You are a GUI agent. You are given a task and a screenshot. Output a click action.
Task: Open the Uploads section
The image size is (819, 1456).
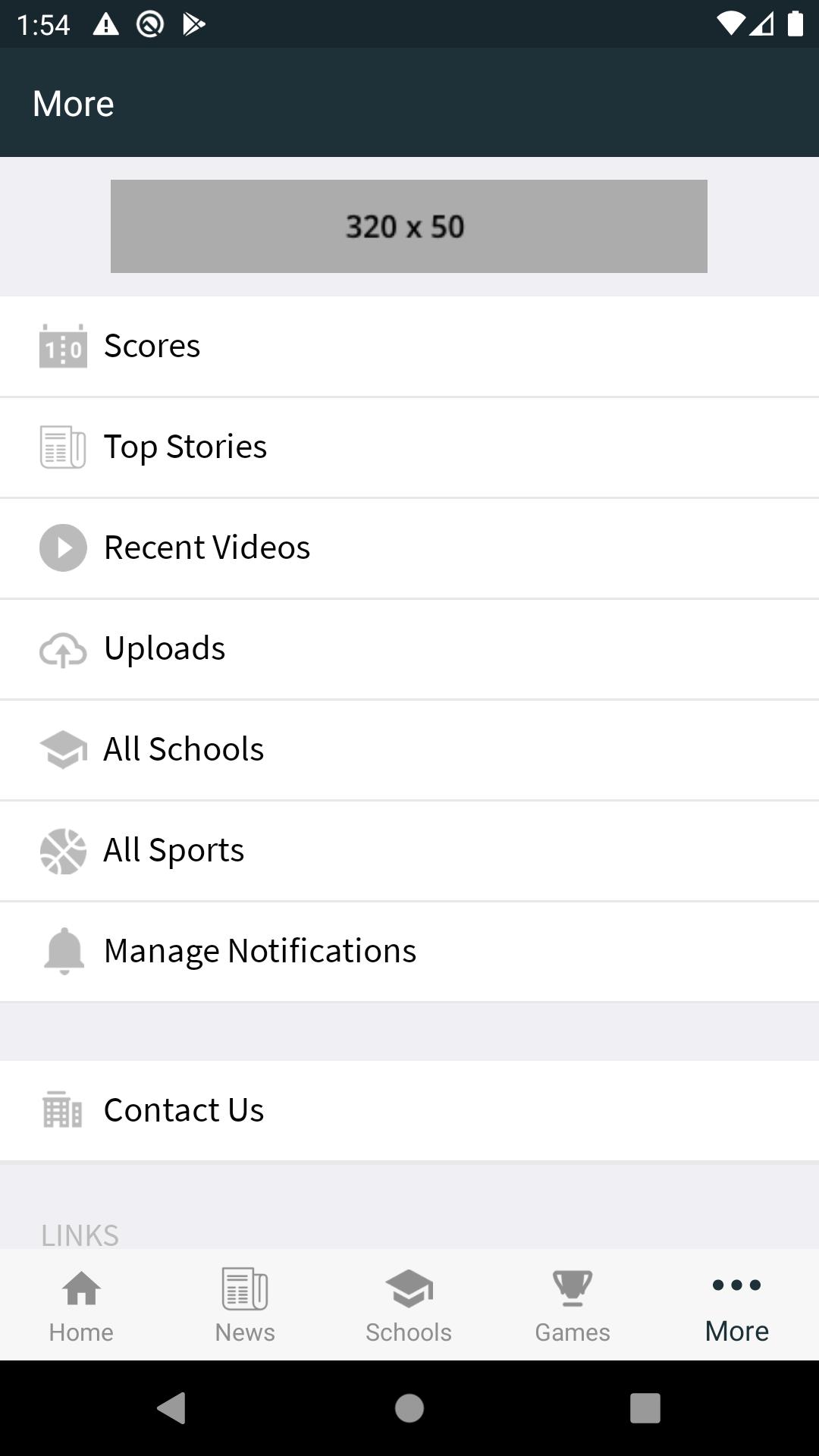click(x=409, y=648)
